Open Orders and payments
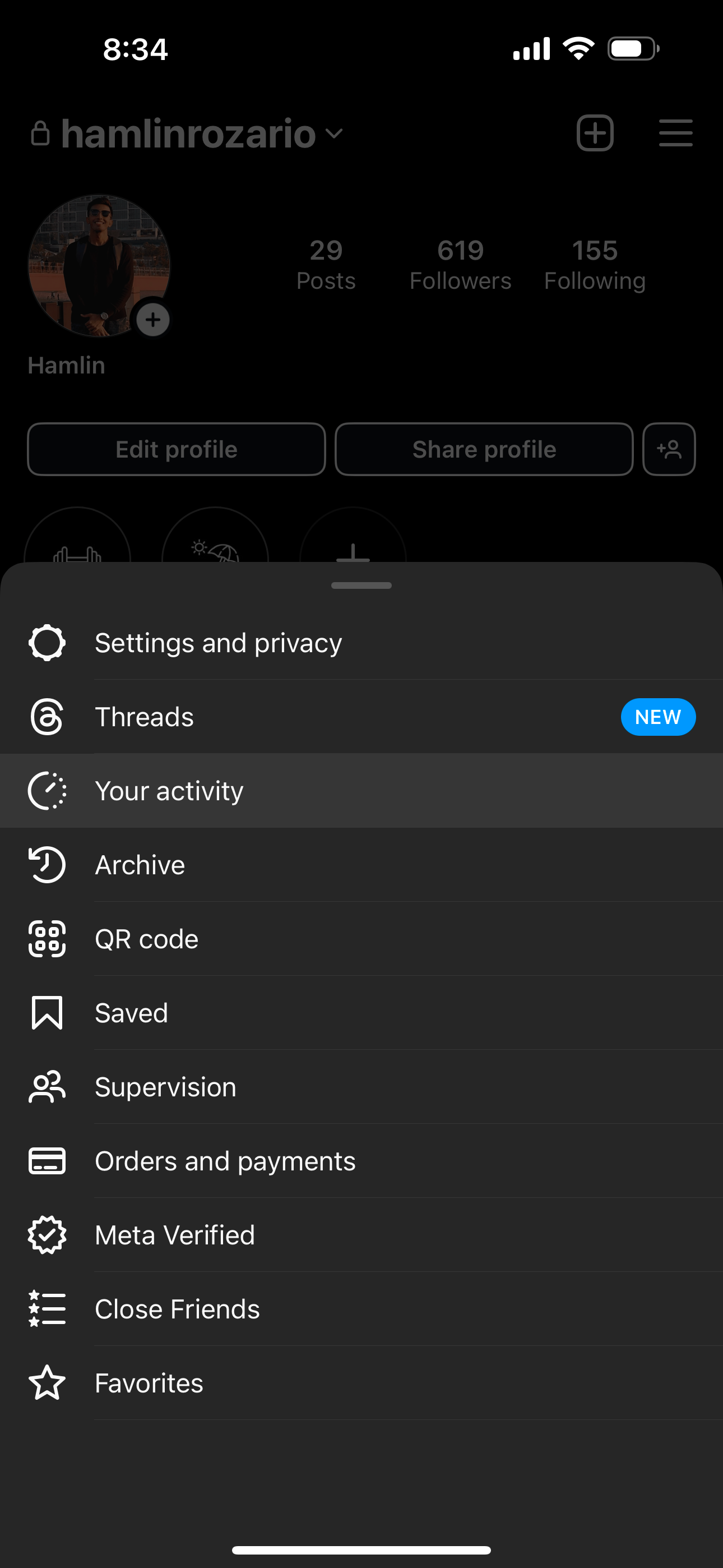The height and width of the screenshot is (1568, 723). point(225,1161)
